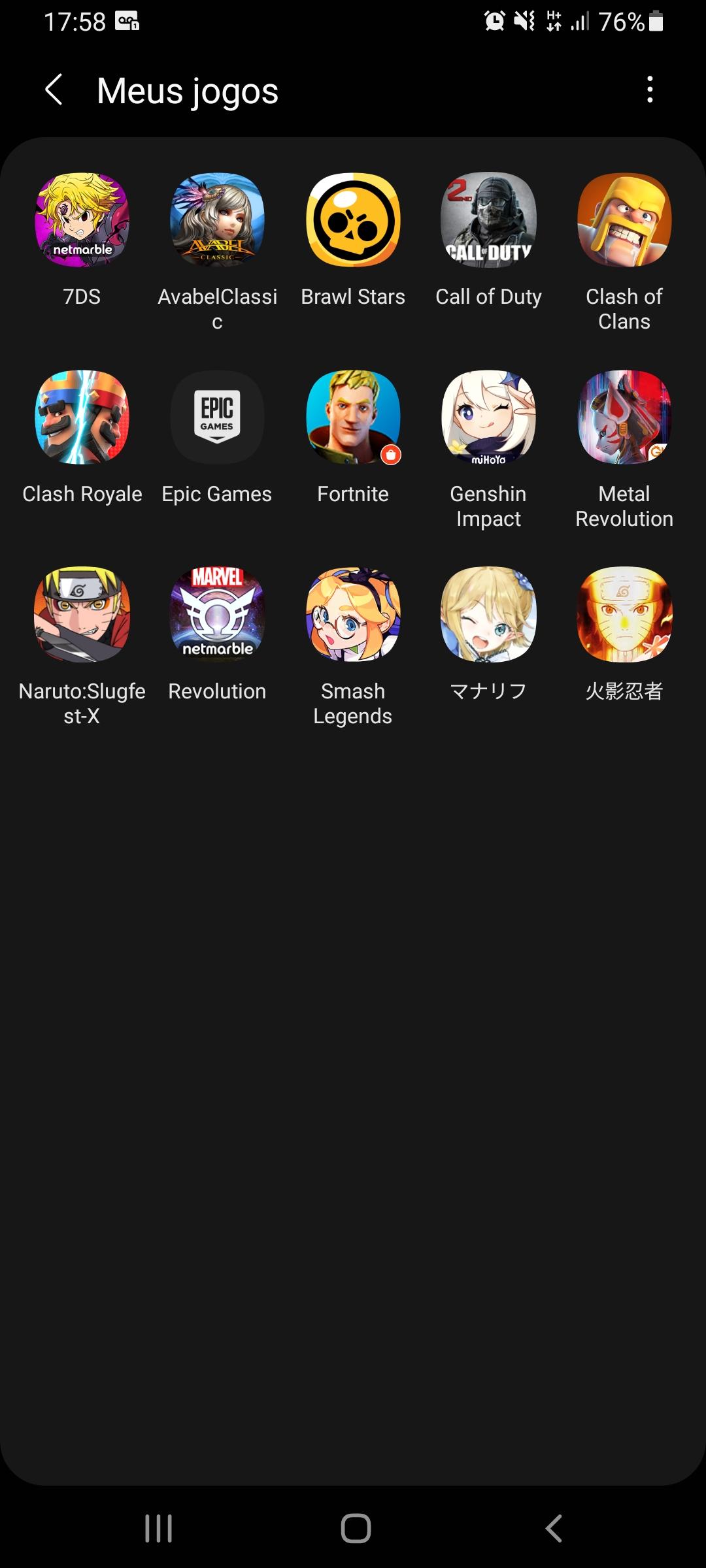Start the Marvel Revolution game
Image resolution: width=706 pixels, height=1568 pixels.
217,615
